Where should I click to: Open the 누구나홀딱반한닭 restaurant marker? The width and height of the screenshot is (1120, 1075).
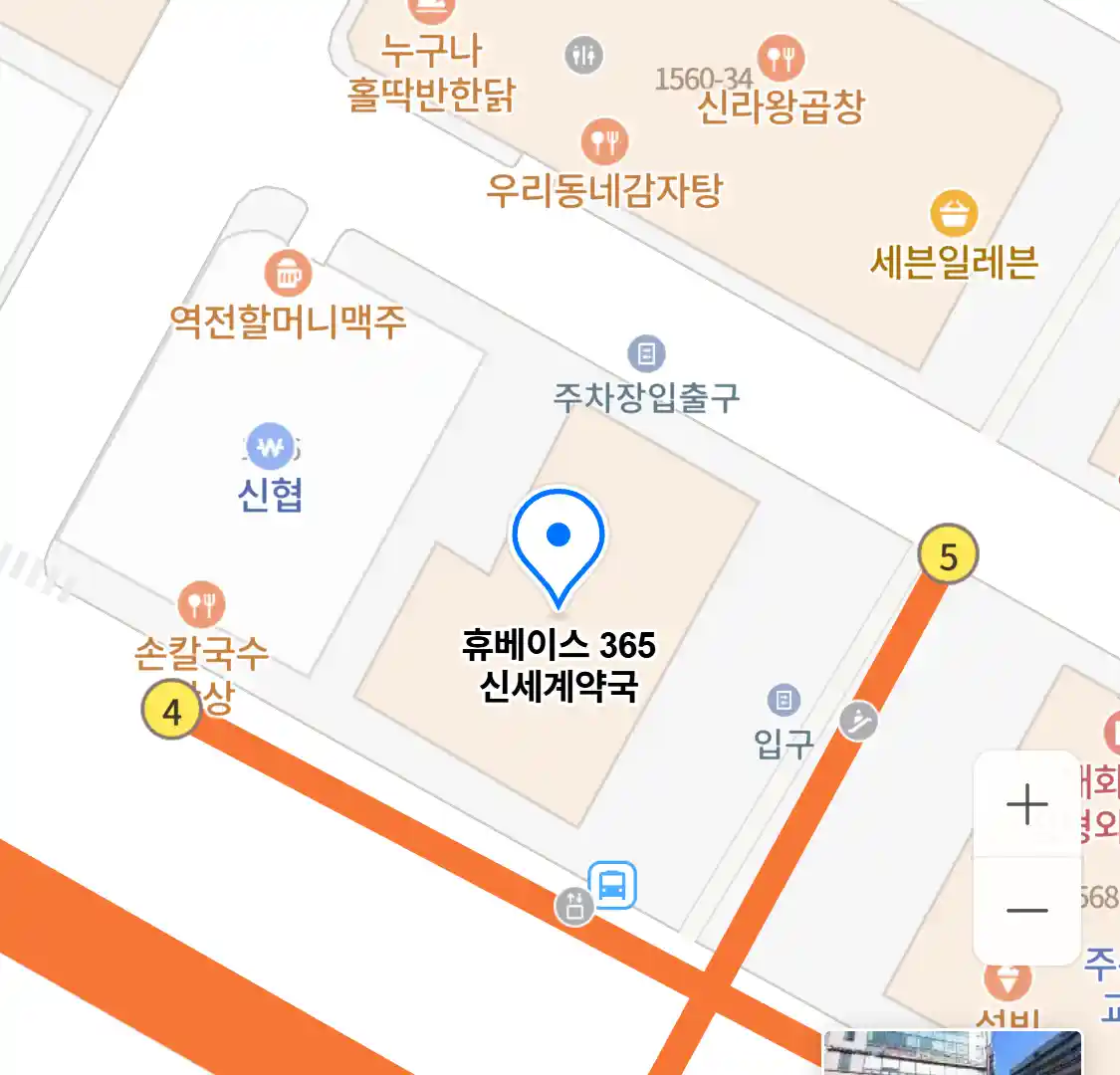(x=432, y=12)
